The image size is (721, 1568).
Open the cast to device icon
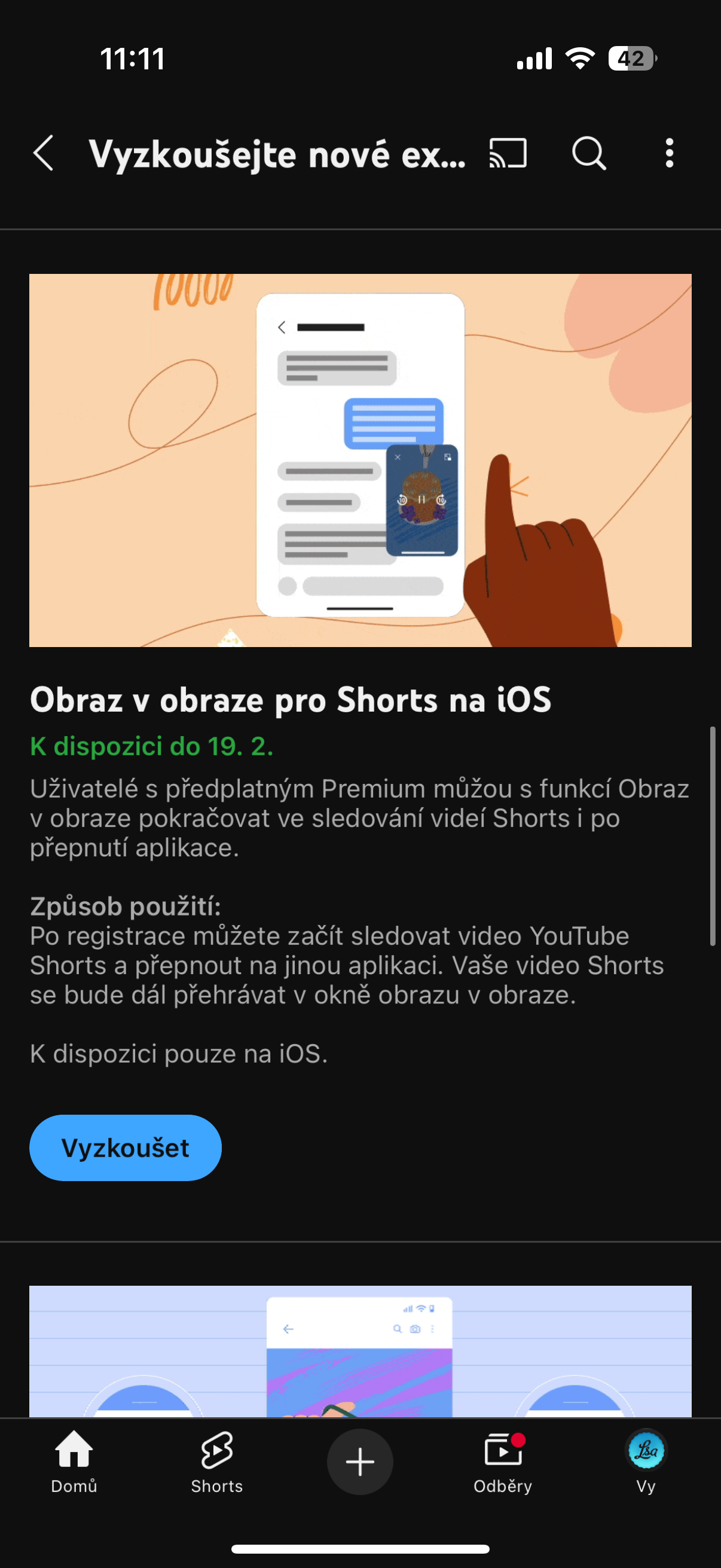508,152
